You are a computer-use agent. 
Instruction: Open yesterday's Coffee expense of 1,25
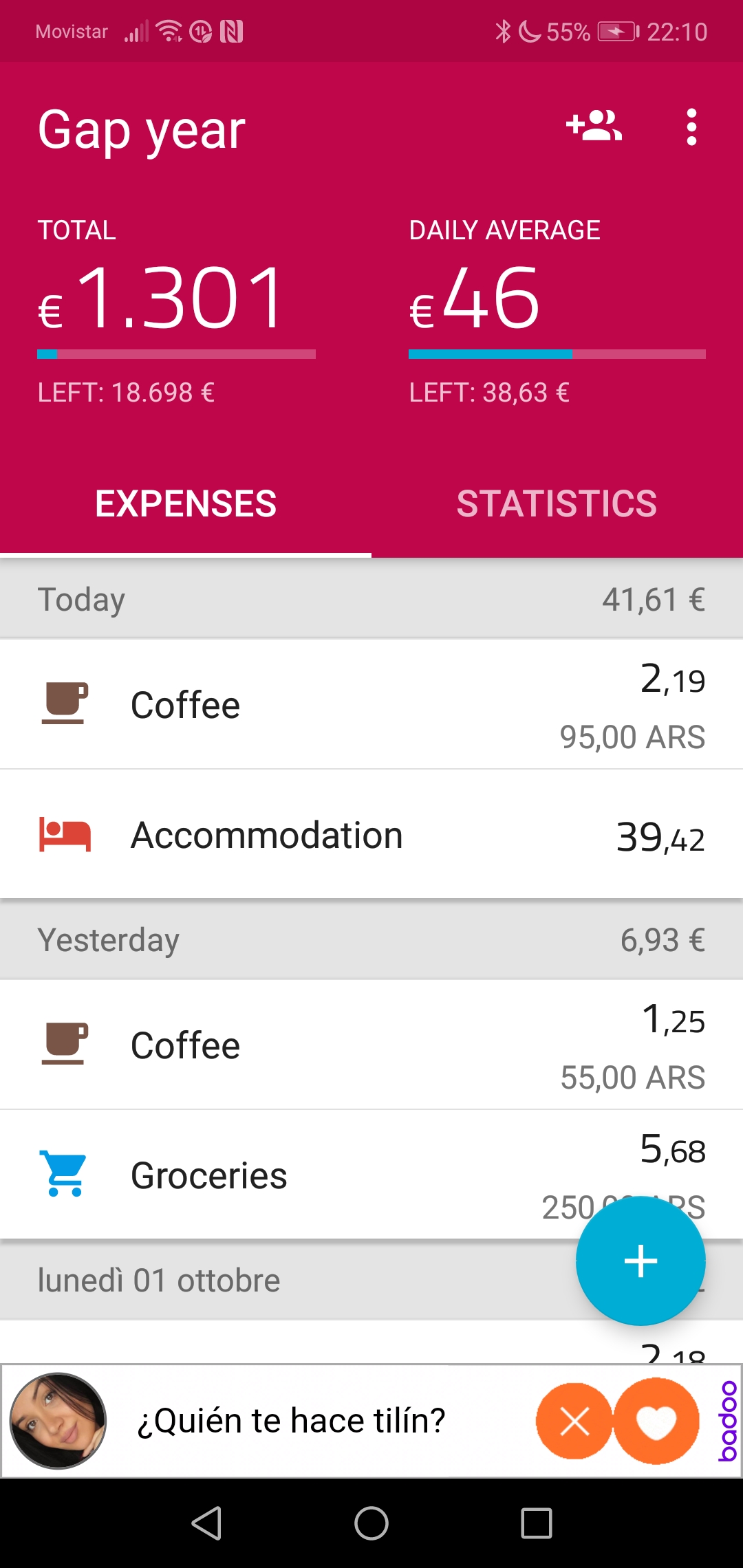pyautogui.click(x=371, y=1045)
